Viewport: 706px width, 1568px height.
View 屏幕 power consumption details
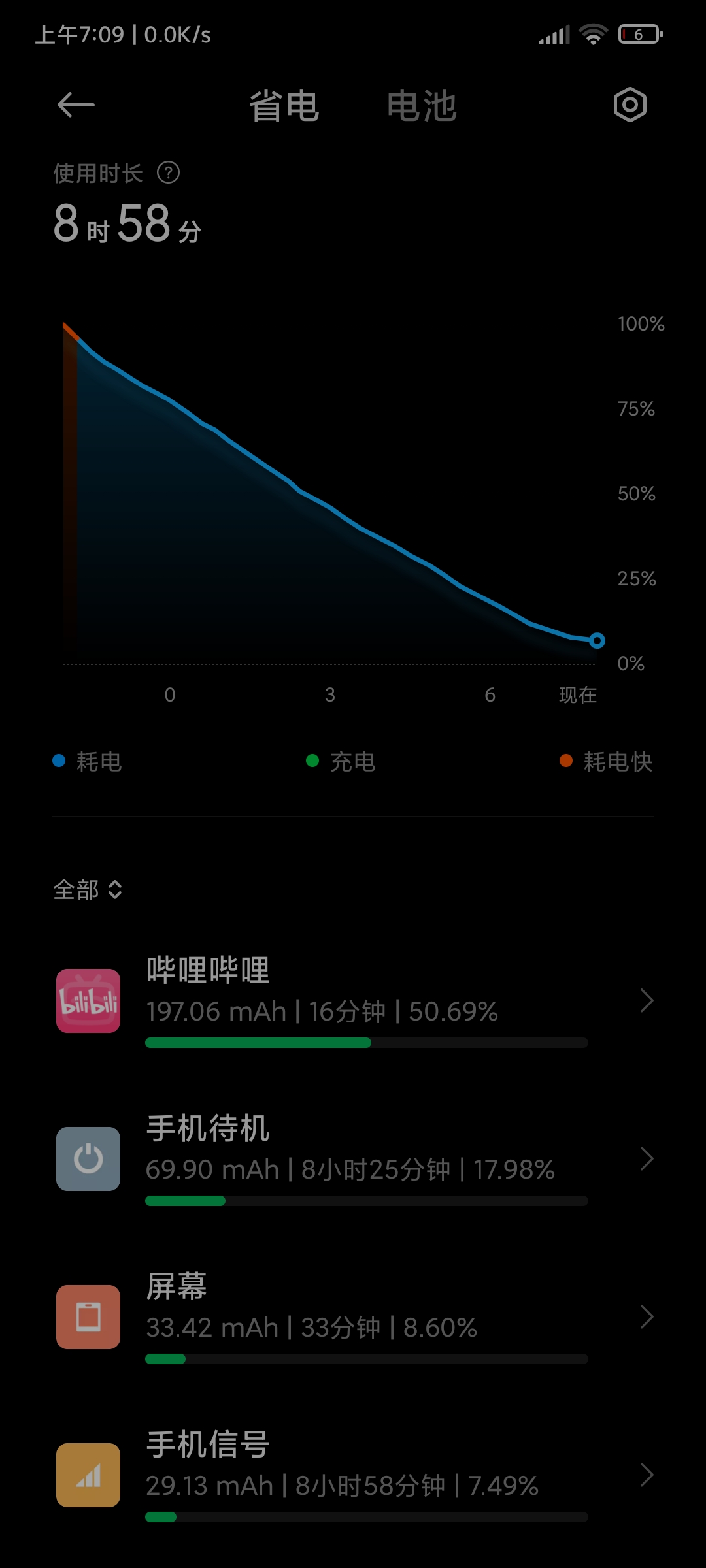point(353,1317)
